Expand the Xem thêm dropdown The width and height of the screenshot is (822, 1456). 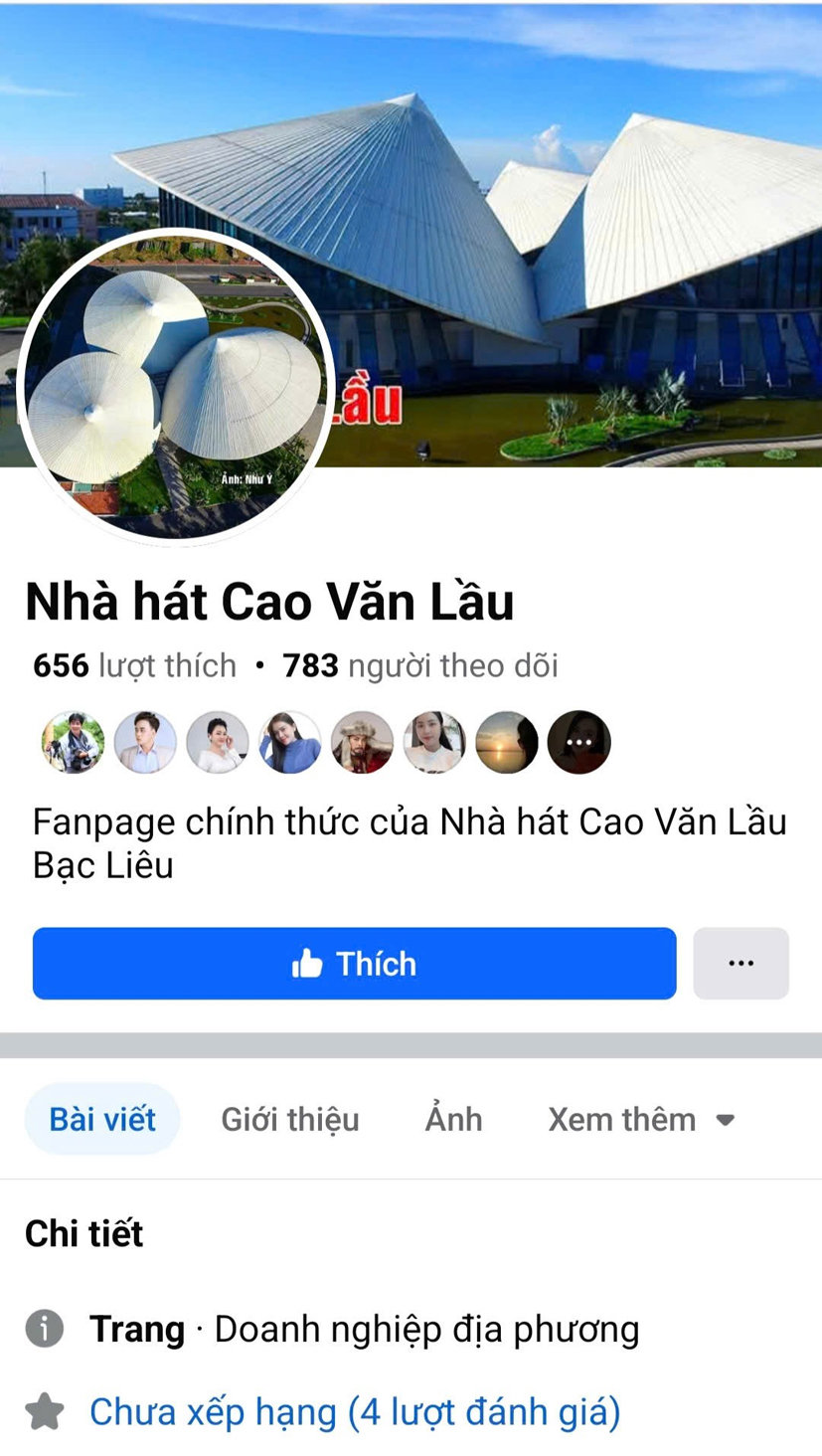pyautogui.click(x=641, y=1119)
